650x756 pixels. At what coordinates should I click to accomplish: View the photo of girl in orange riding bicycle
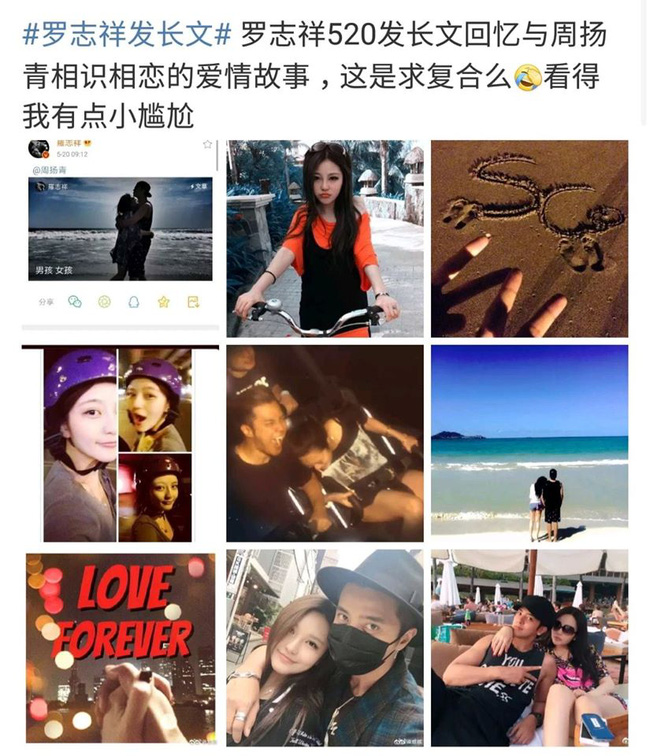coord(324,237)
